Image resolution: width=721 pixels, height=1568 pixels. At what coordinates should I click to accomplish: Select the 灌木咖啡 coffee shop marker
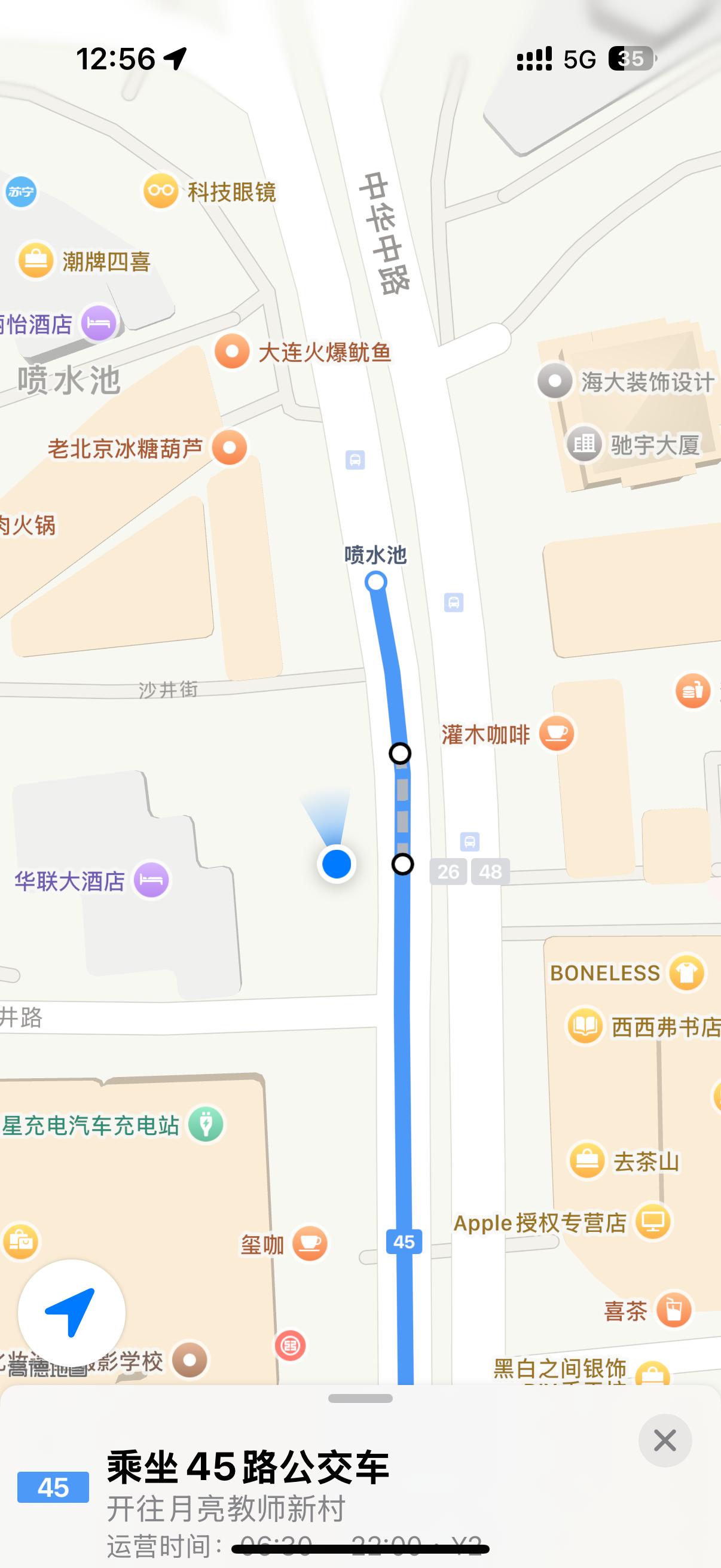(x=556, y=733)
